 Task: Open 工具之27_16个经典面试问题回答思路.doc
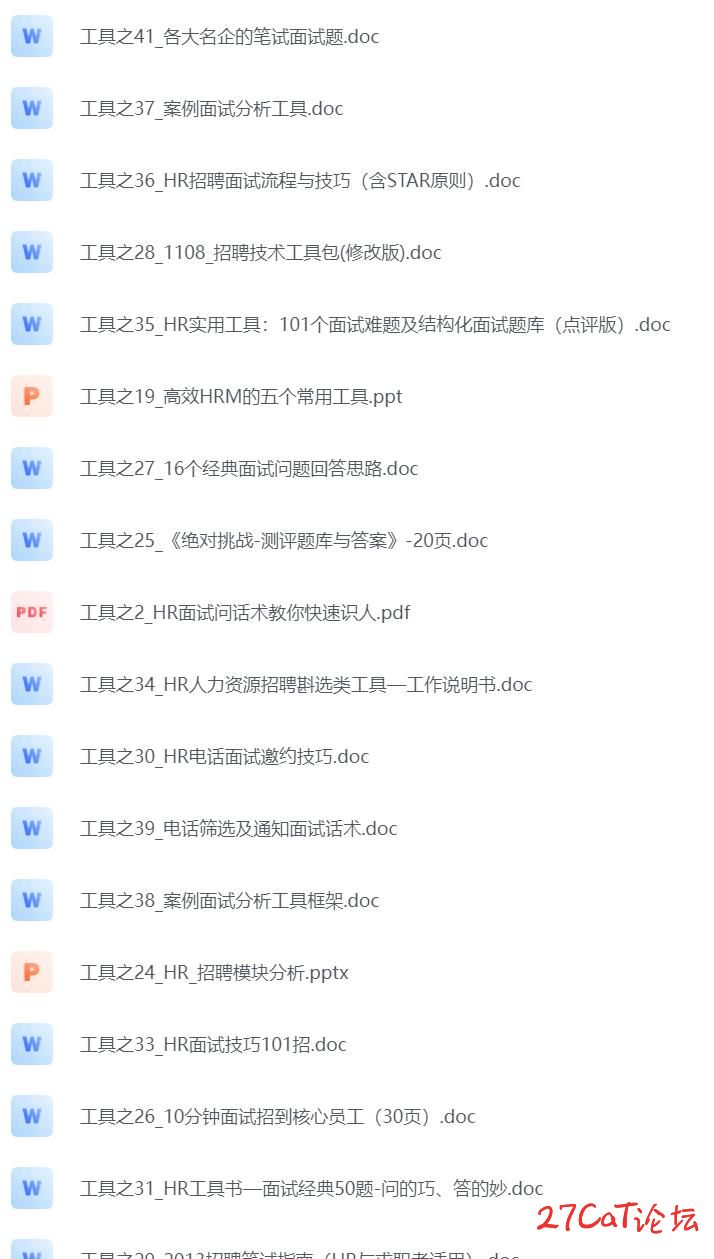pos(249,469)
